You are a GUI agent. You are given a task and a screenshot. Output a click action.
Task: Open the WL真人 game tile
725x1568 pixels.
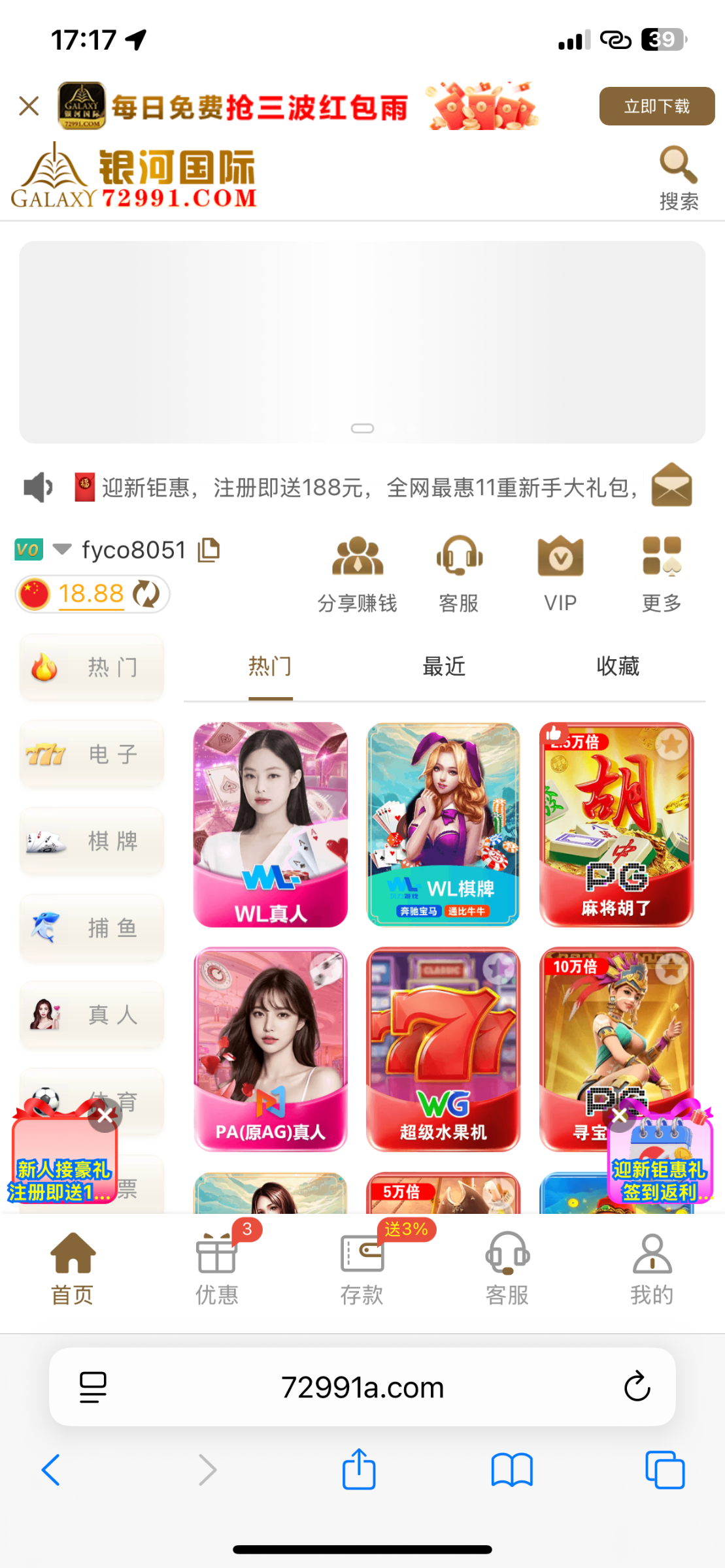pyautogui.click(x=270, y=825)
